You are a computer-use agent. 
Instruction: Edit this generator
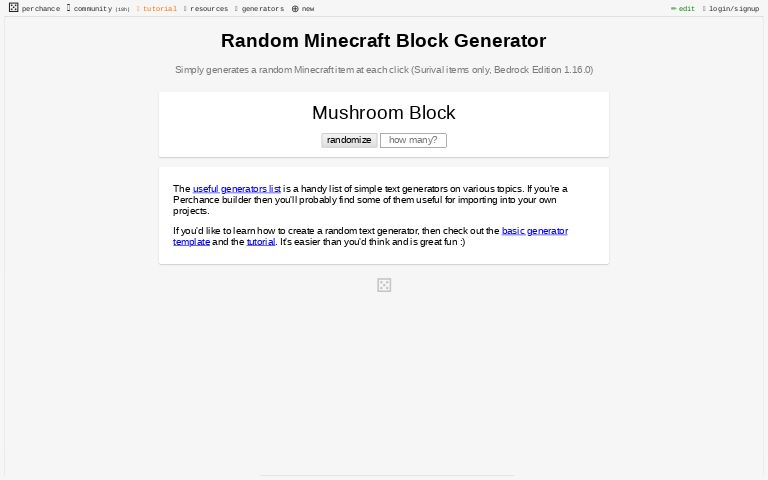point(683,8)
